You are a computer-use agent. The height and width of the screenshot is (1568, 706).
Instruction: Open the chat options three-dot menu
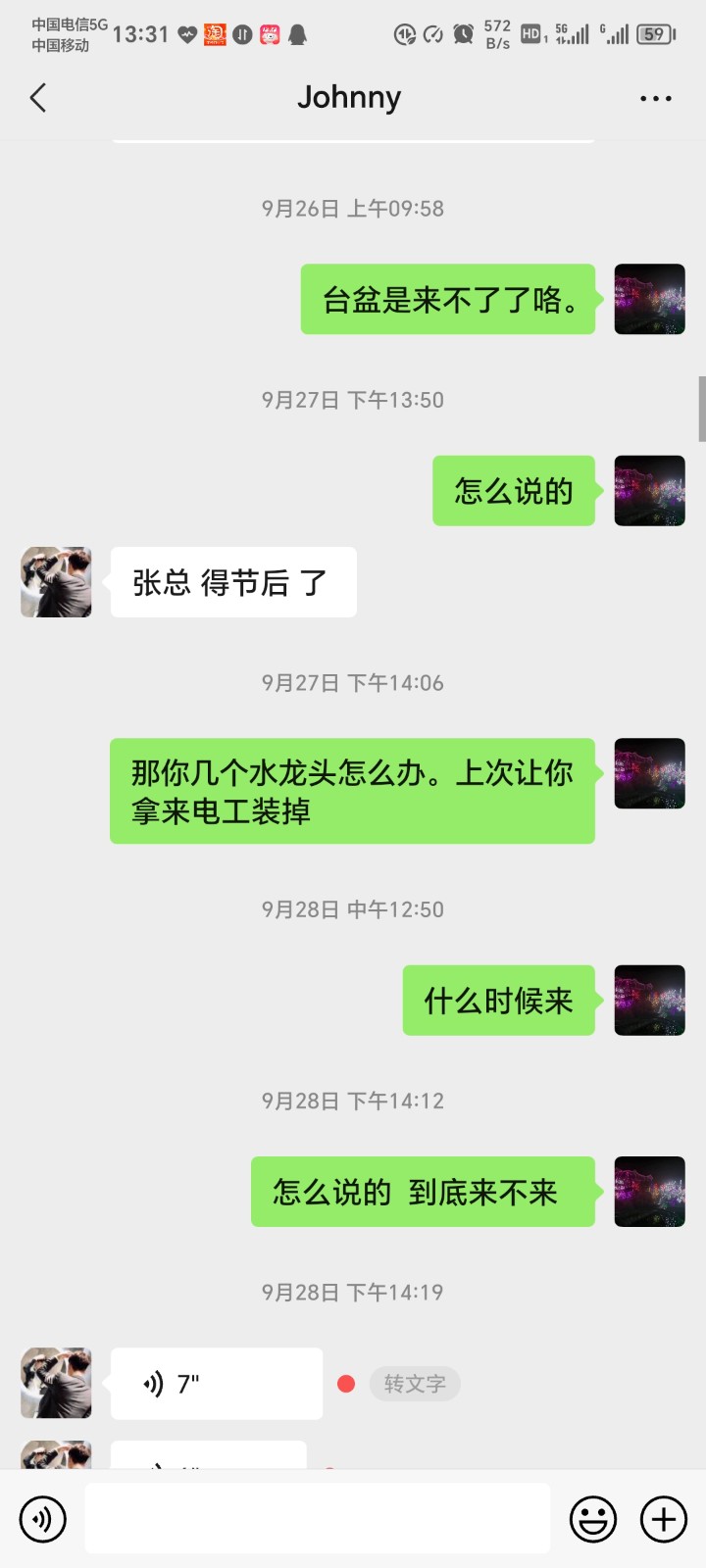(x=655, y=98)
